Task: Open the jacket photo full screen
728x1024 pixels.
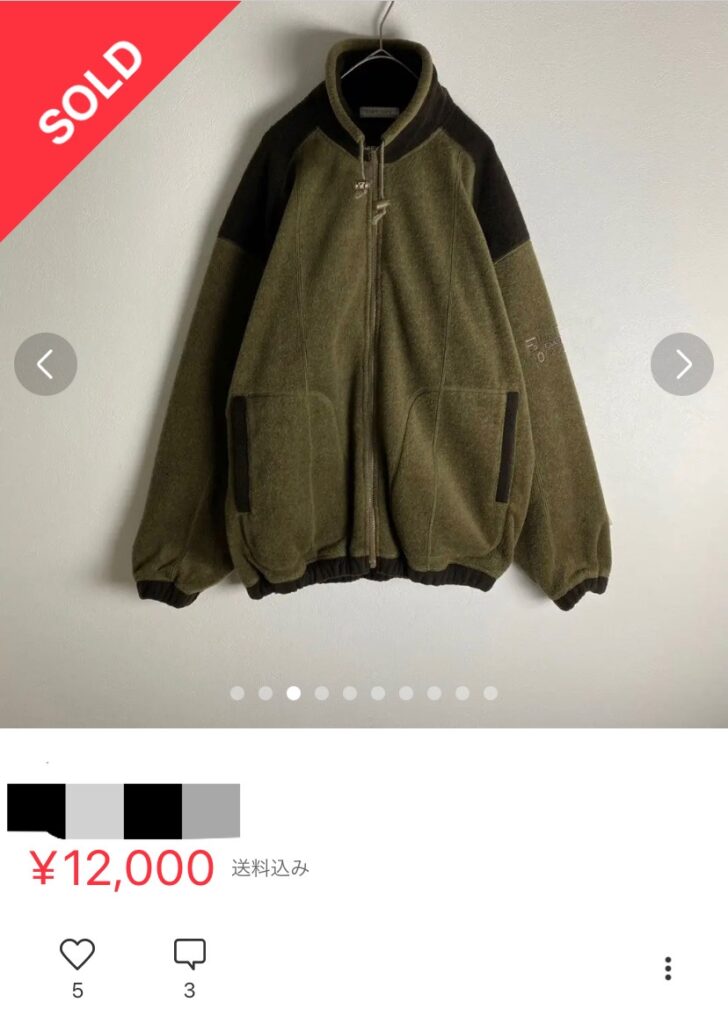Action: 370,330
